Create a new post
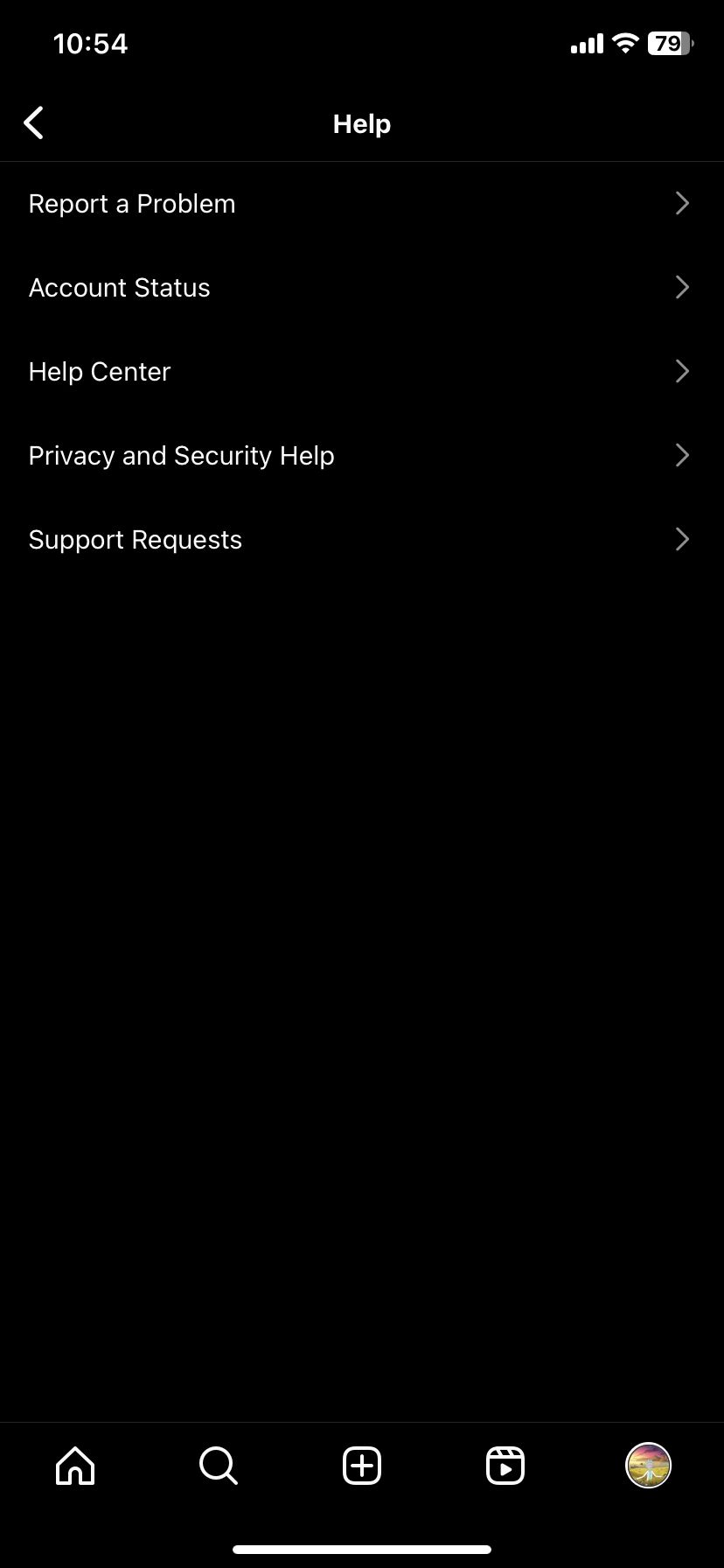 362,1466
